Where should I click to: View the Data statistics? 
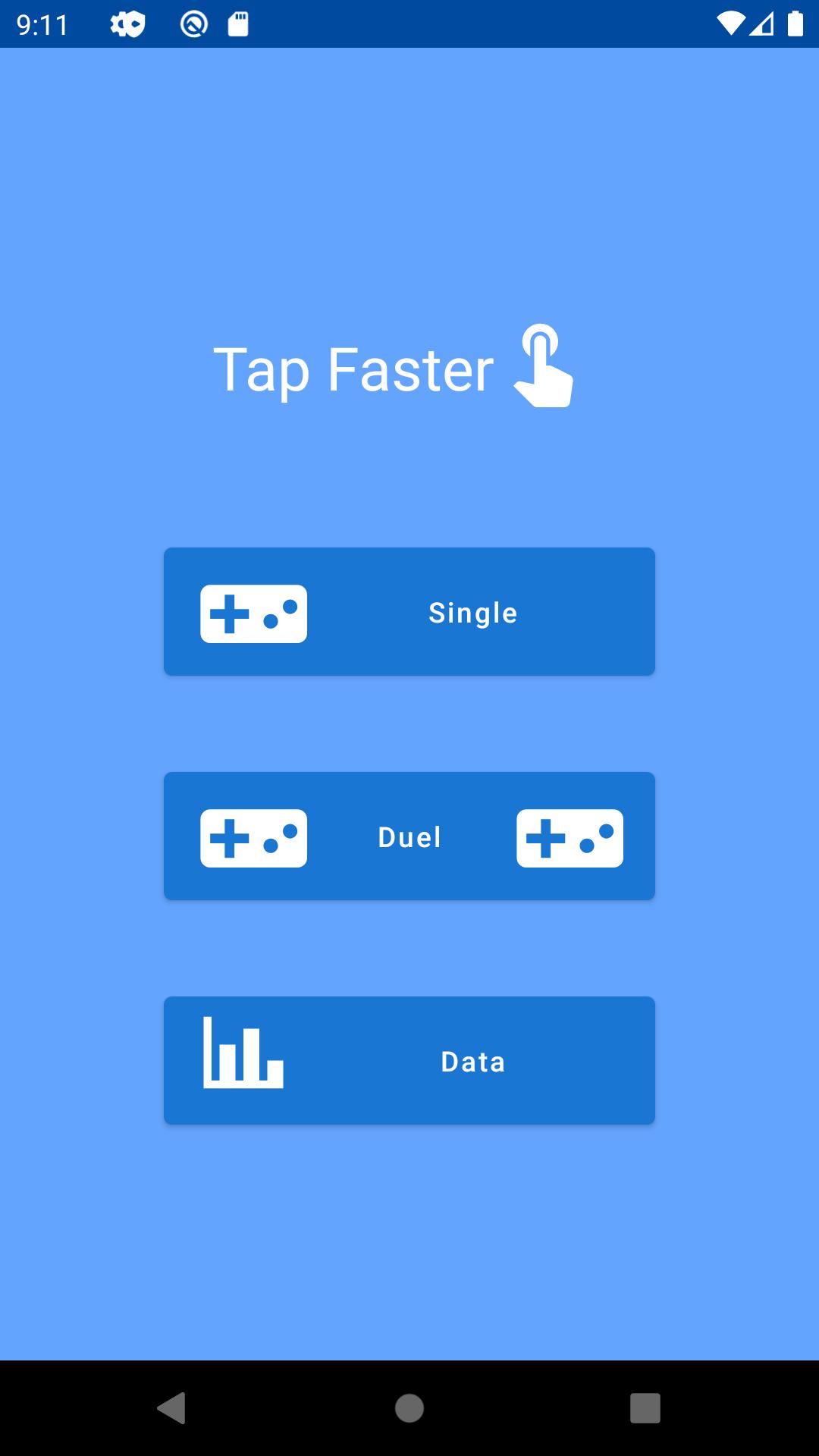409,1061
